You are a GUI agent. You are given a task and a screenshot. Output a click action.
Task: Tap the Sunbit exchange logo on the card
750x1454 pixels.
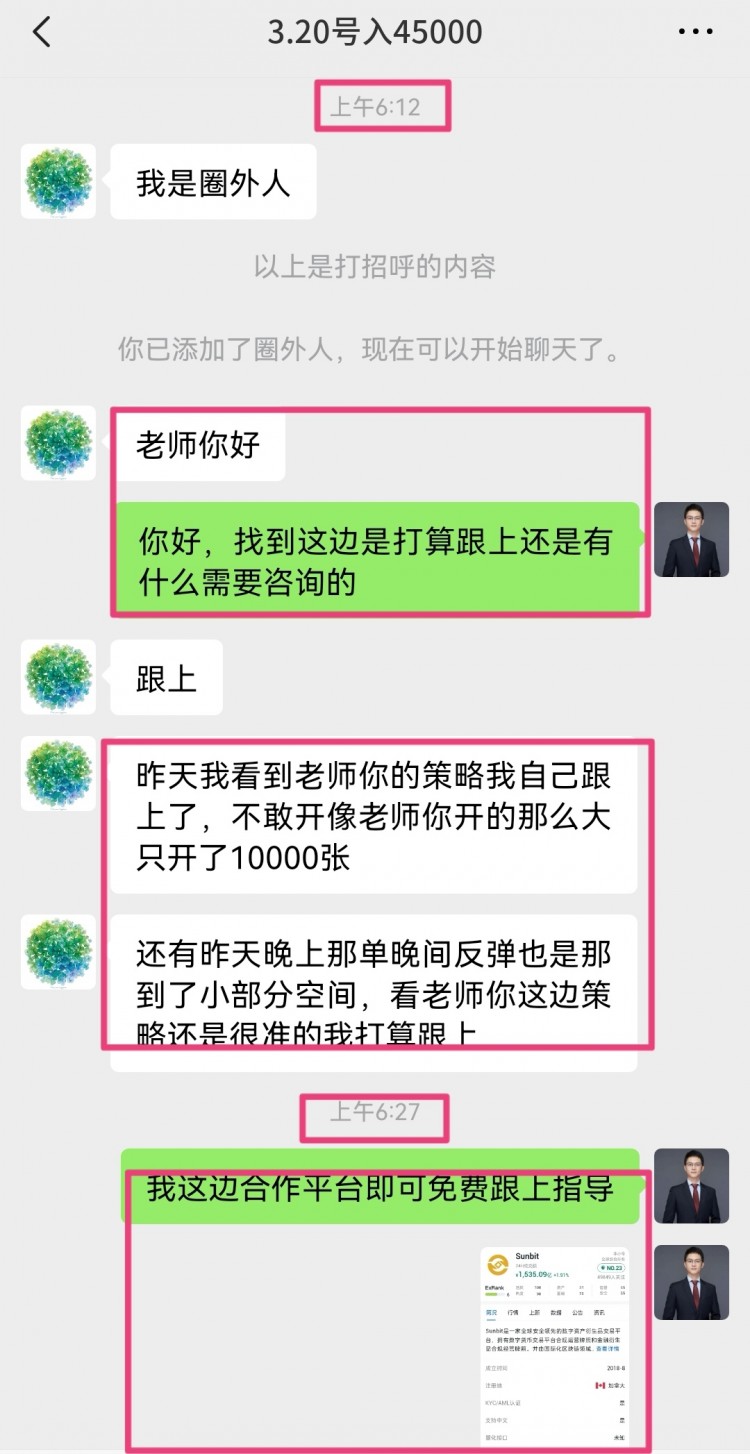pyautogui.click(x=498, y=1263)
